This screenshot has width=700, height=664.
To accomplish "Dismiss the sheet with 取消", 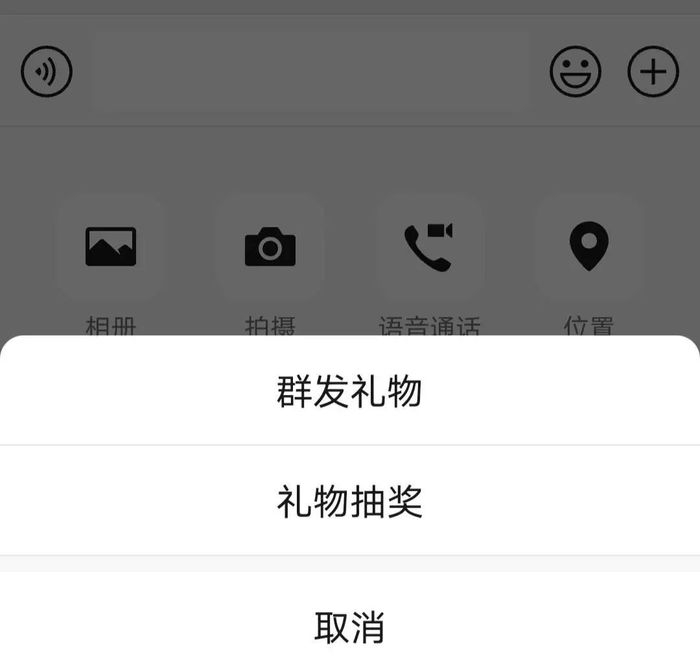I will (350, 626).
